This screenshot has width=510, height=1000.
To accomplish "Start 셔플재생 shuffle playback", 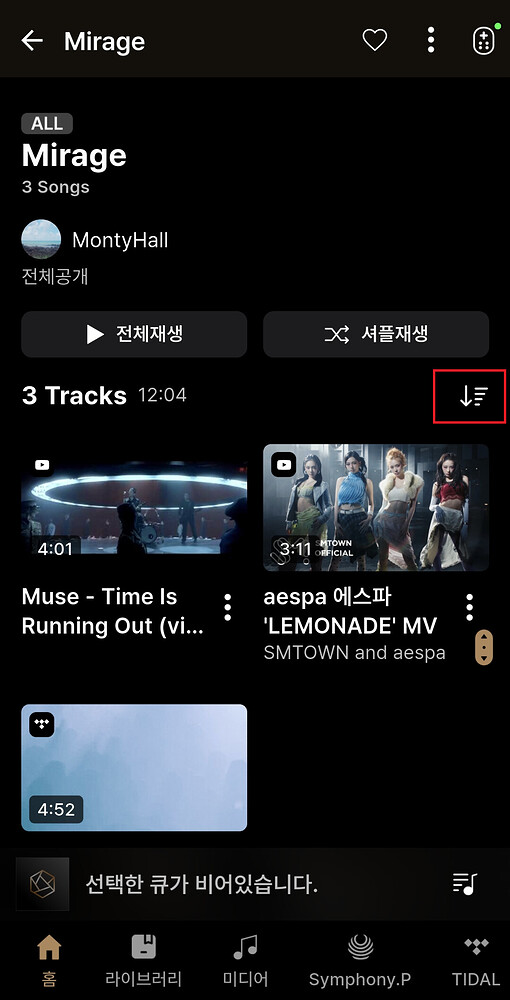I will click(376, 334).
